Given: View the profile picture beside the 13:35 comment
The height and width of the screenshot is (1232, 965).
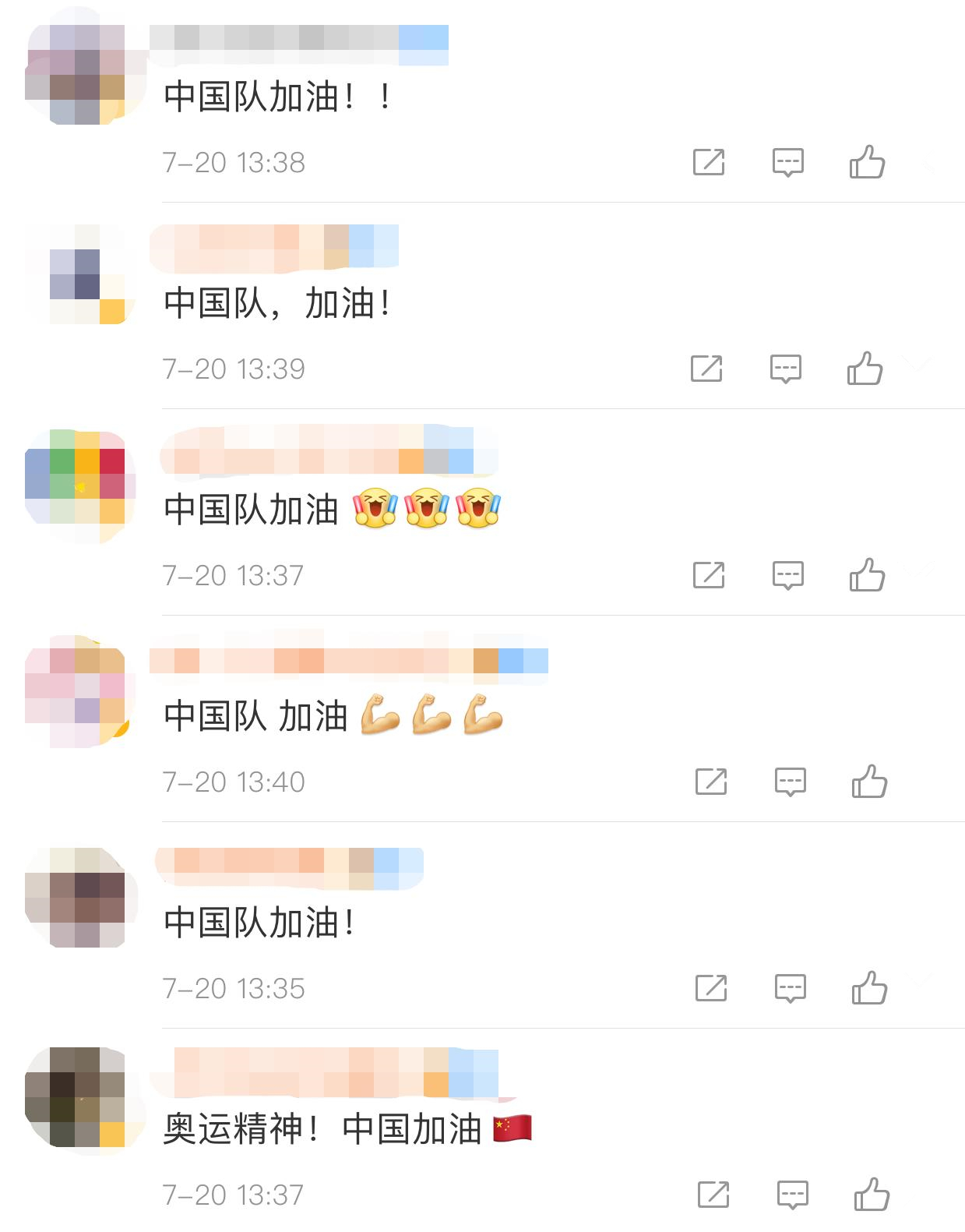Looking at the screenshot, I should [x=76, y=898].
